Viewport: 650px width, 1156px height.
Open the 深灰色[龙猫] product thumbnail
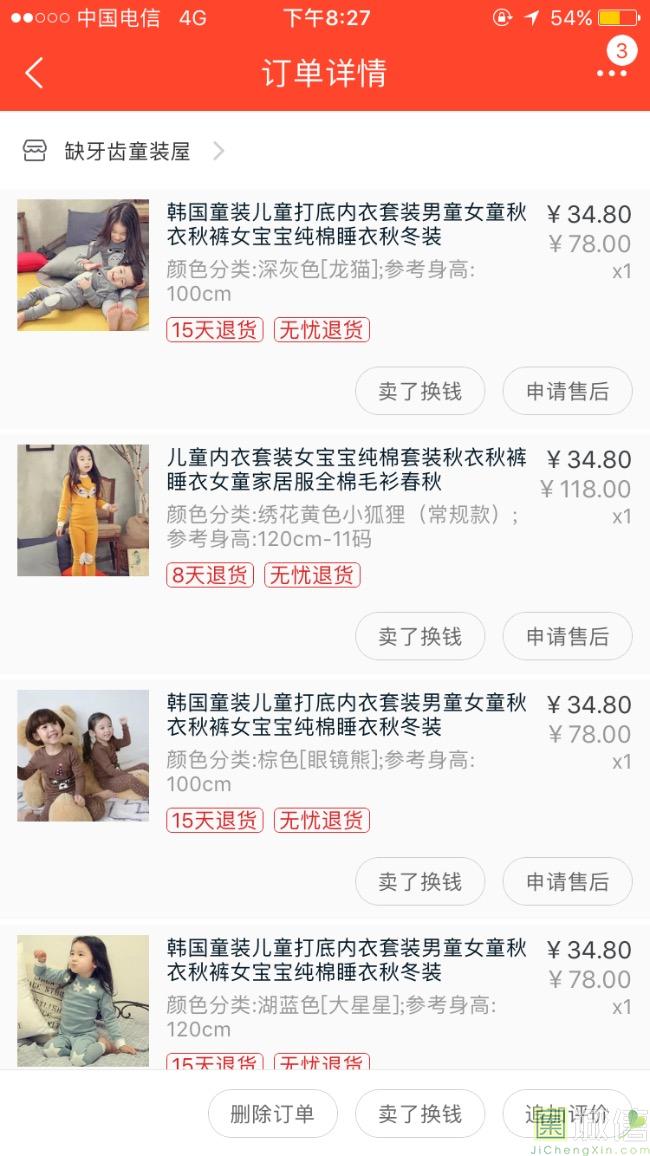click(x=83, y=265)
